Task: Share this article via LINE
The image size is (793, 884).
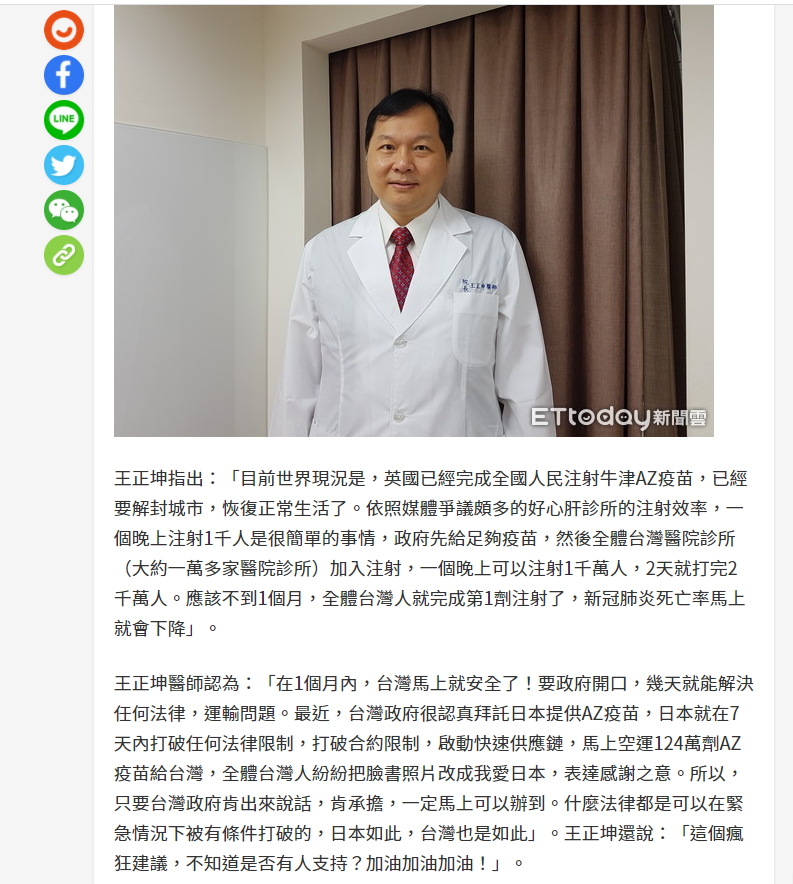Action: (x=64, y=120)
